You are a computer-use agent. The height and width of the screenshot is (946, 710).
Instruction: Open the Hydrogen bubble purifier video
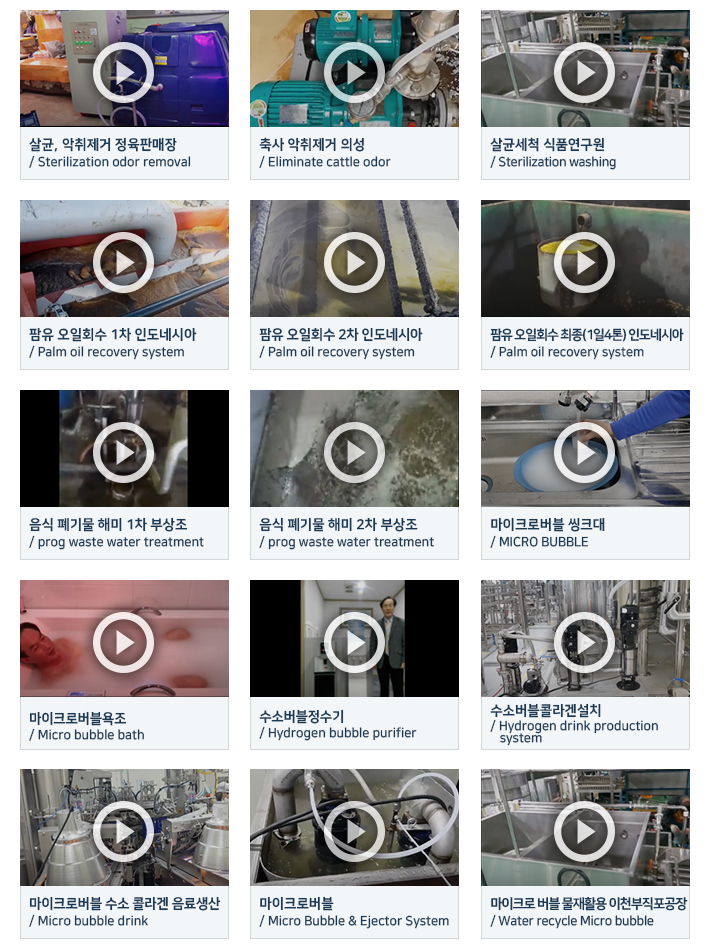354,642
